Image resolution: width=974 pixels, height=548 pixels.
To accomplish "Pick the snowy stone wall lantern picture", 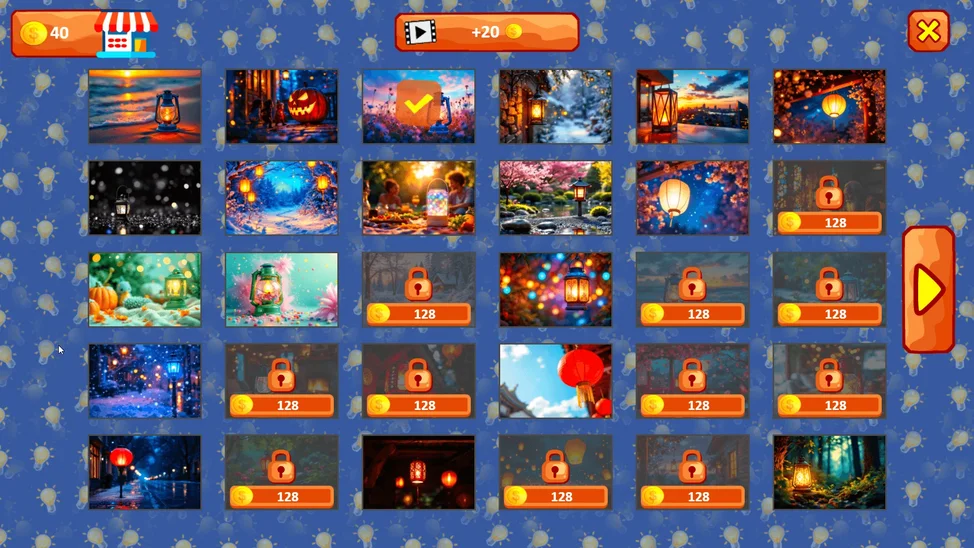I will pos(555,106).
